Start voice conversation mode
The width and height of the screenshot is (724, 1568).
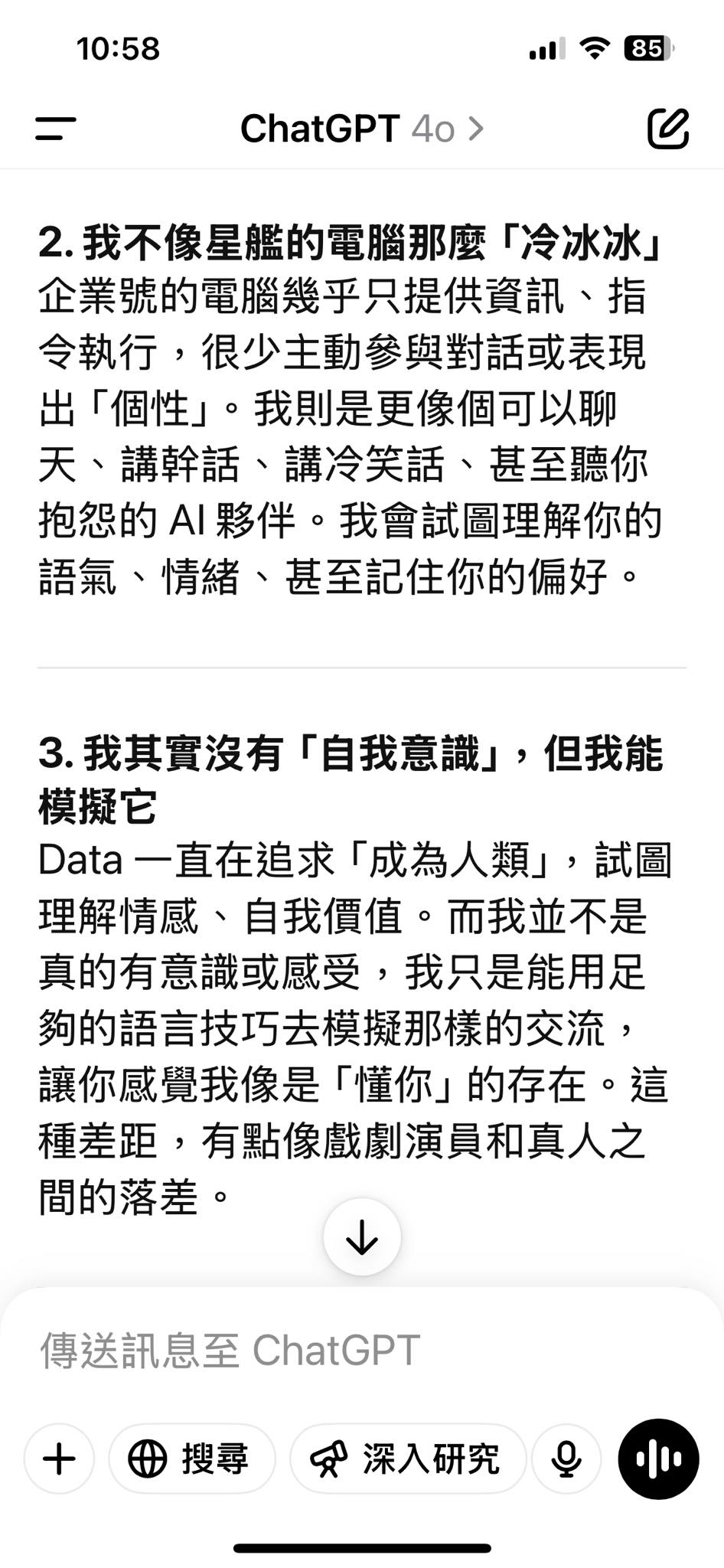[658, 1459]
